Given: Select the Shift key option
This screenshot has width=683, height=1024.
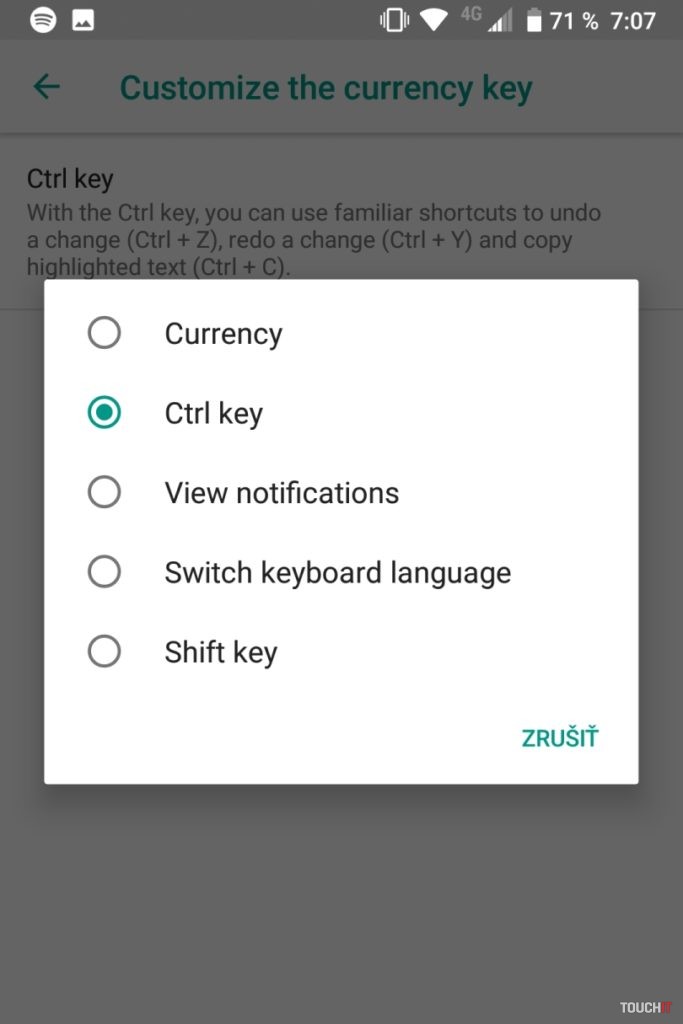Looking at the screenshot, I should 104,652.
